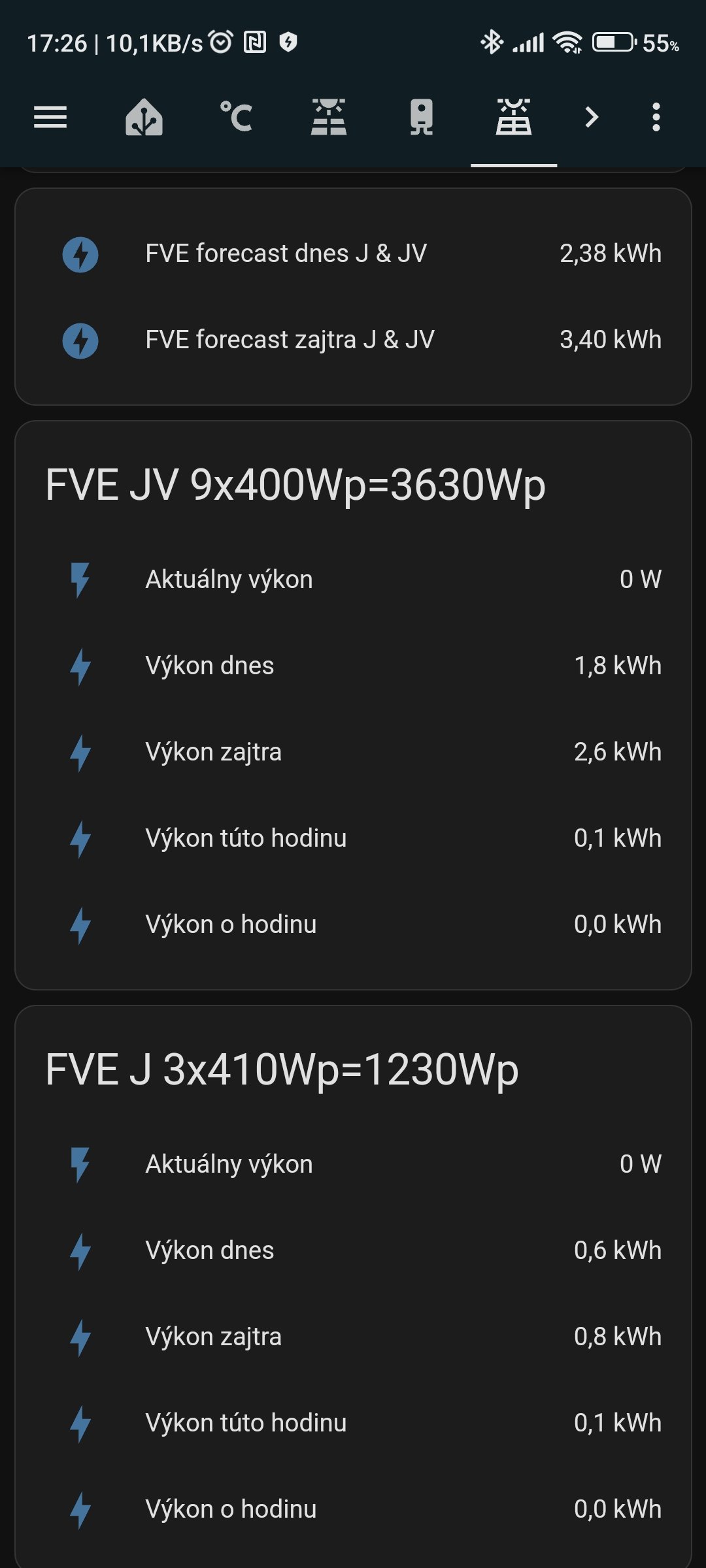Screen dimensions: 706x1568
Task: Switch to the °C temperature tab
Action: [x=236, y=118]
